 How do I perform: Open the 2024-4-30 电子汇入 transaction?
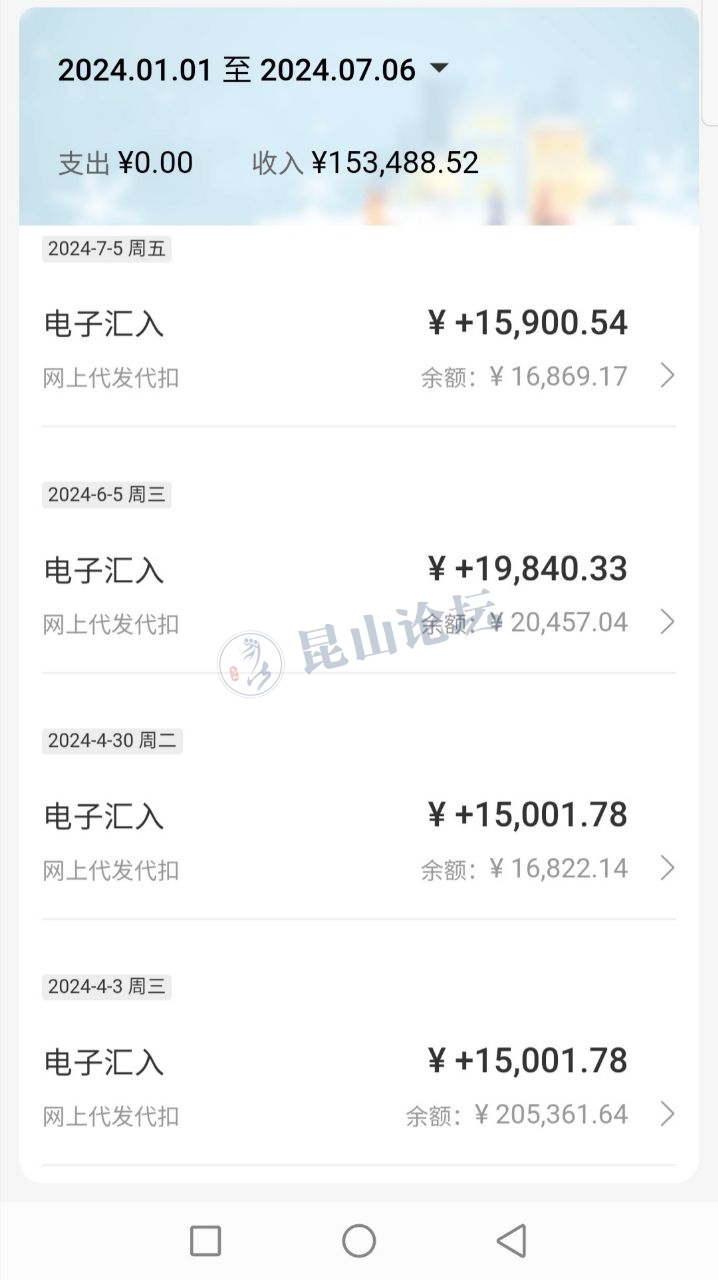point(358,841)
